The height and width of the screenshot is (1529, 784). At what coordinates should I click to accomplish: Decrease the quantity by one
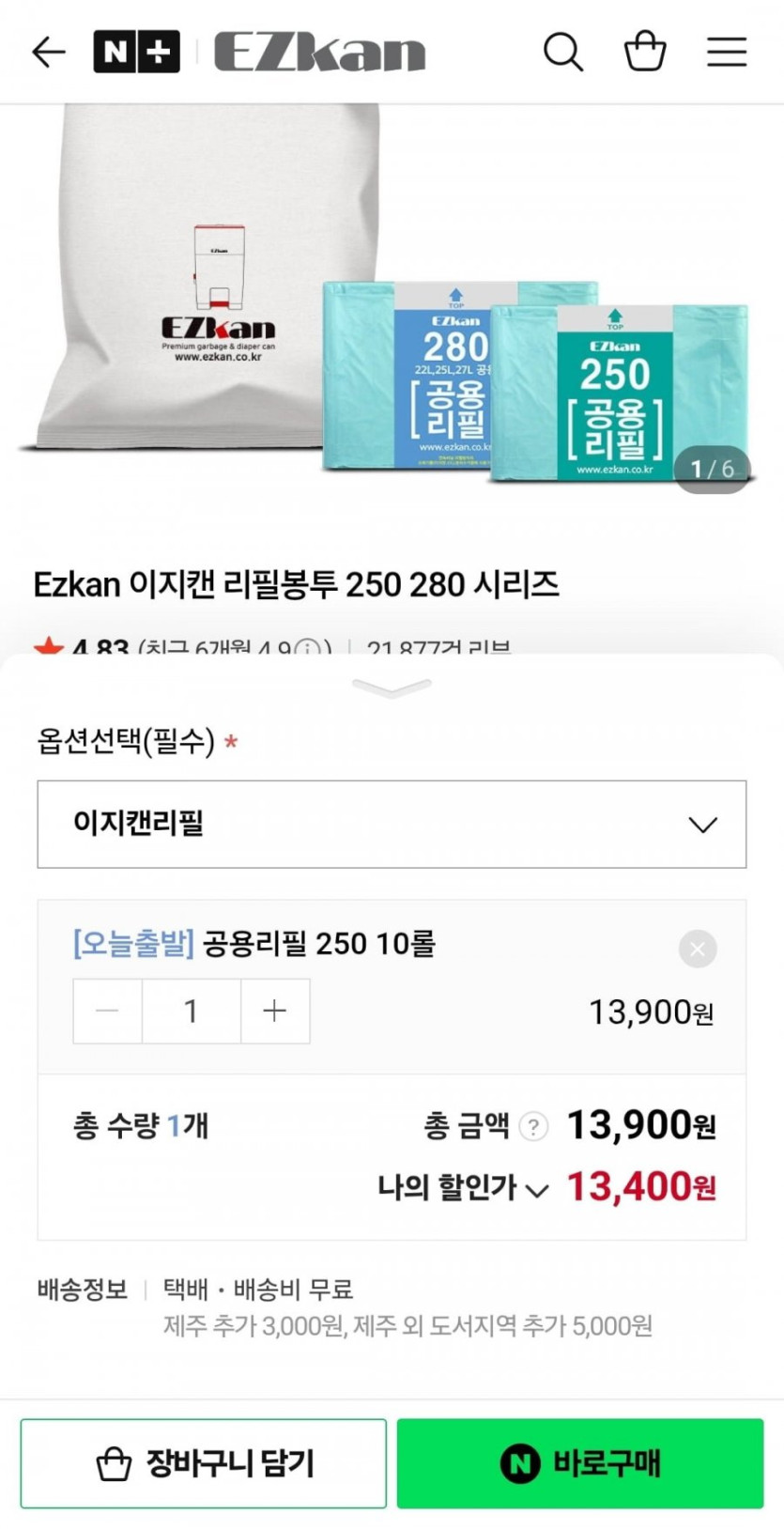pos(108,1011)
